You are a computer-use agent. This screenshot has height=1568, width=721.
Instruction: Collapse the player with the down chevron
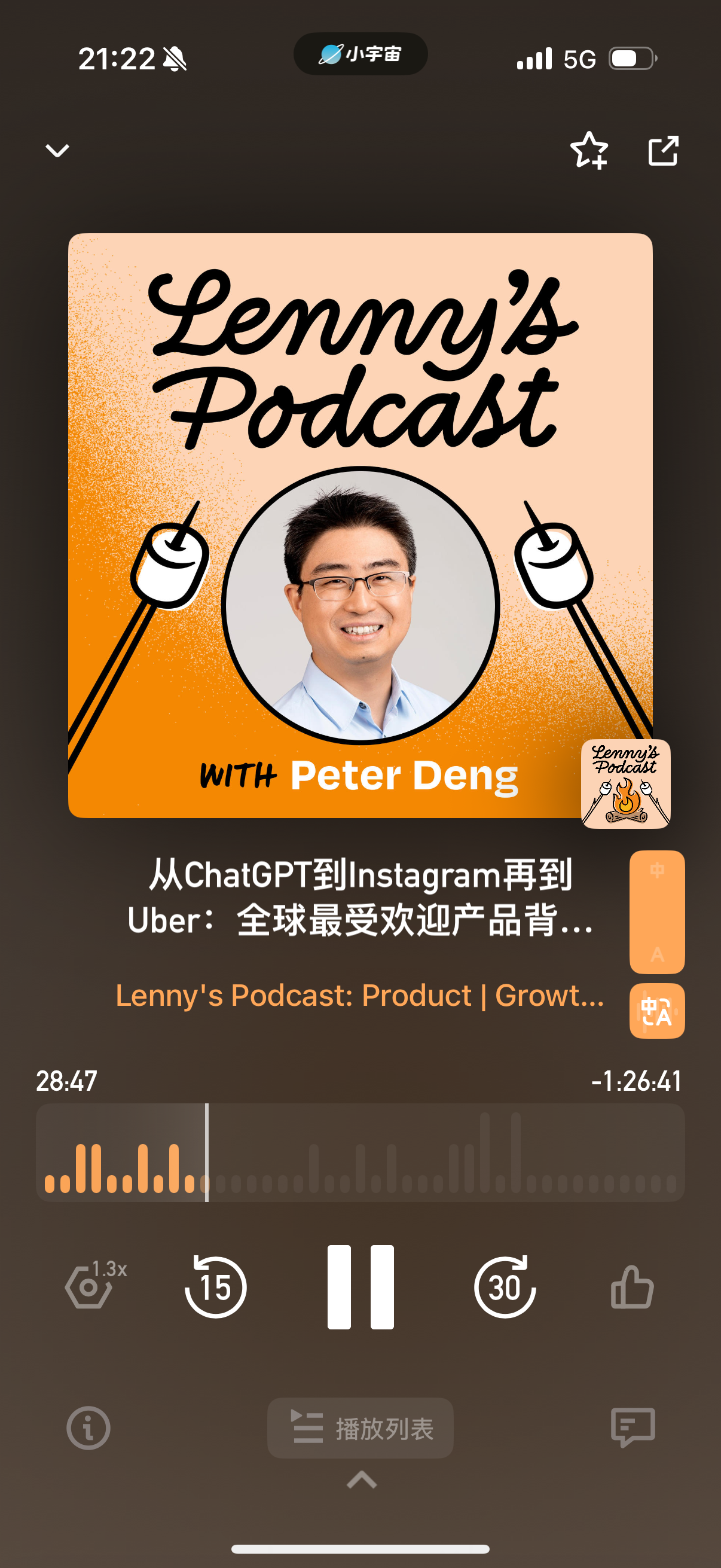coord(58,150)
